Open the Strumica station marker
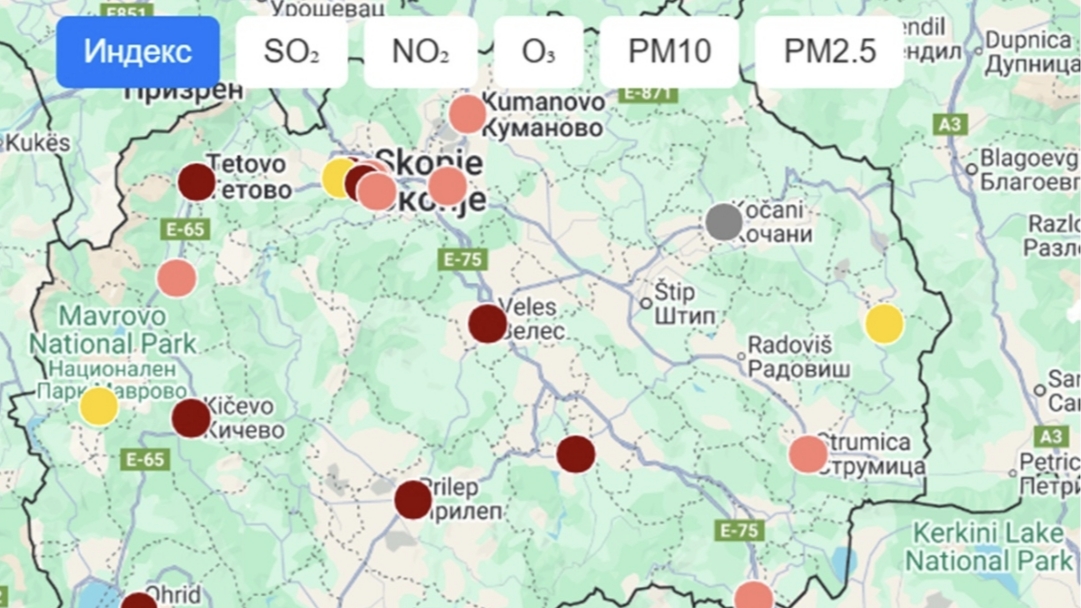1081x608 pixels. point(808,454)
